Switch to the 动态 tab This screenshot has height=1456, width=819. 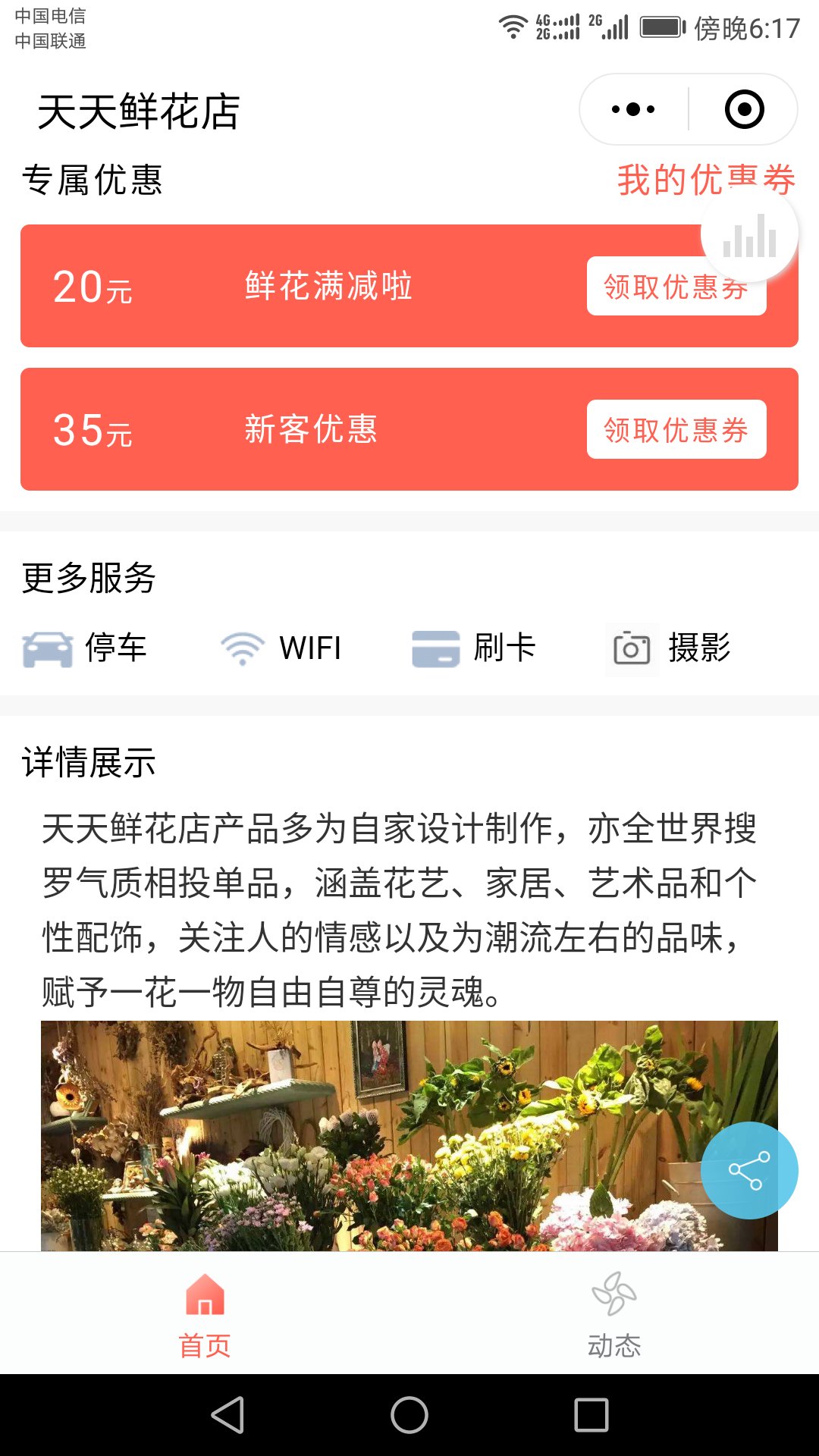[x=614, y=1313]
